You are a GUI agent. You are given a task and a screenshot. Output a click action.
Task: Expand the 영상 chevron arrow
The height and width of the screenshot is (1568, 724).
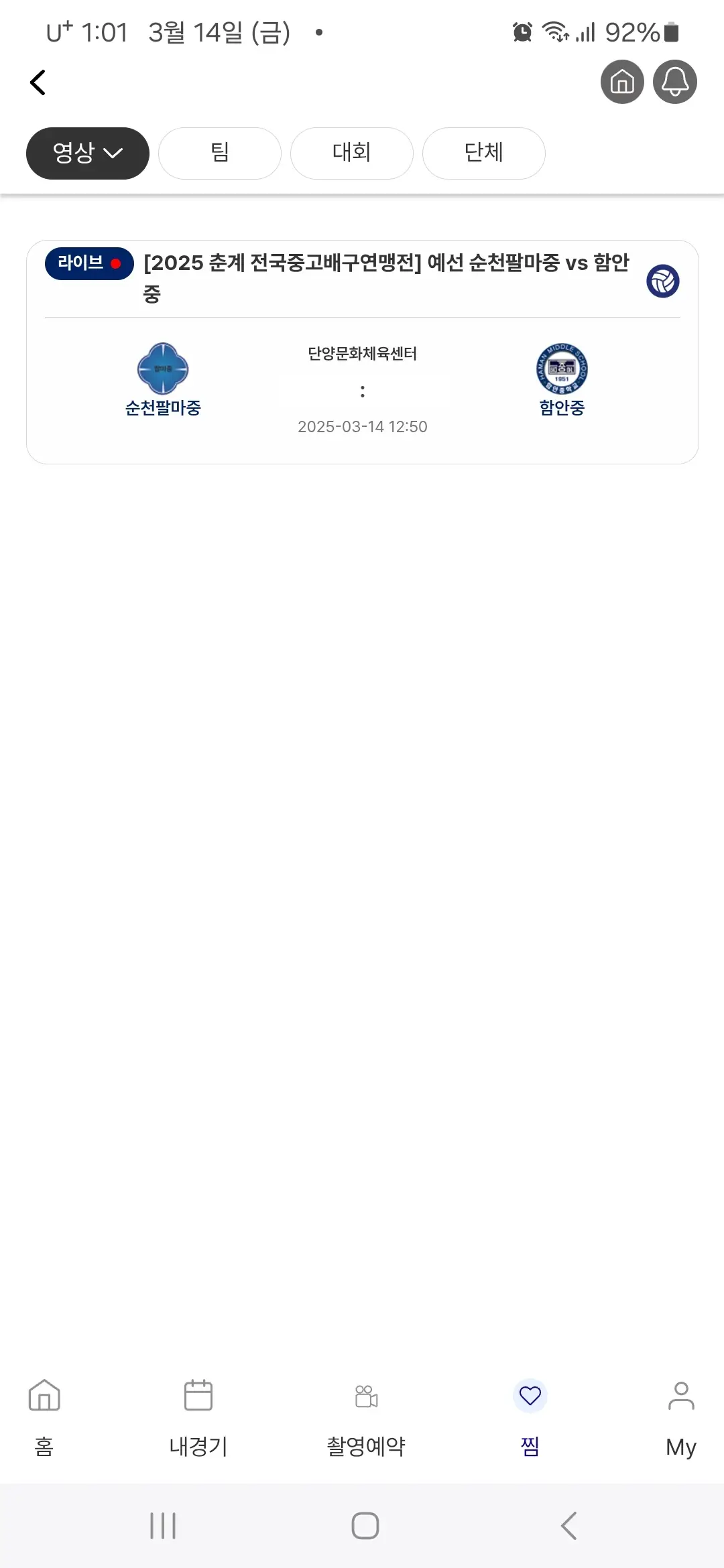[x=113, y=154]
